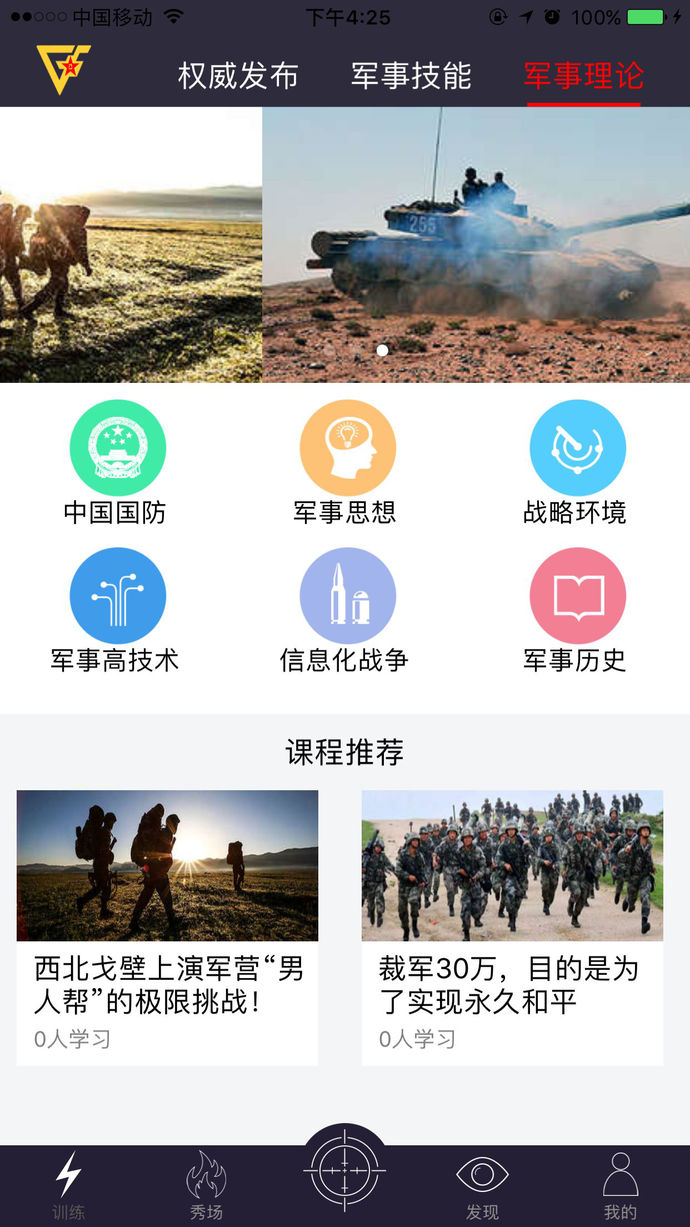Switch to the 发现 tab
Screen dimensions: 690x1227
(x=482, y=1186)
